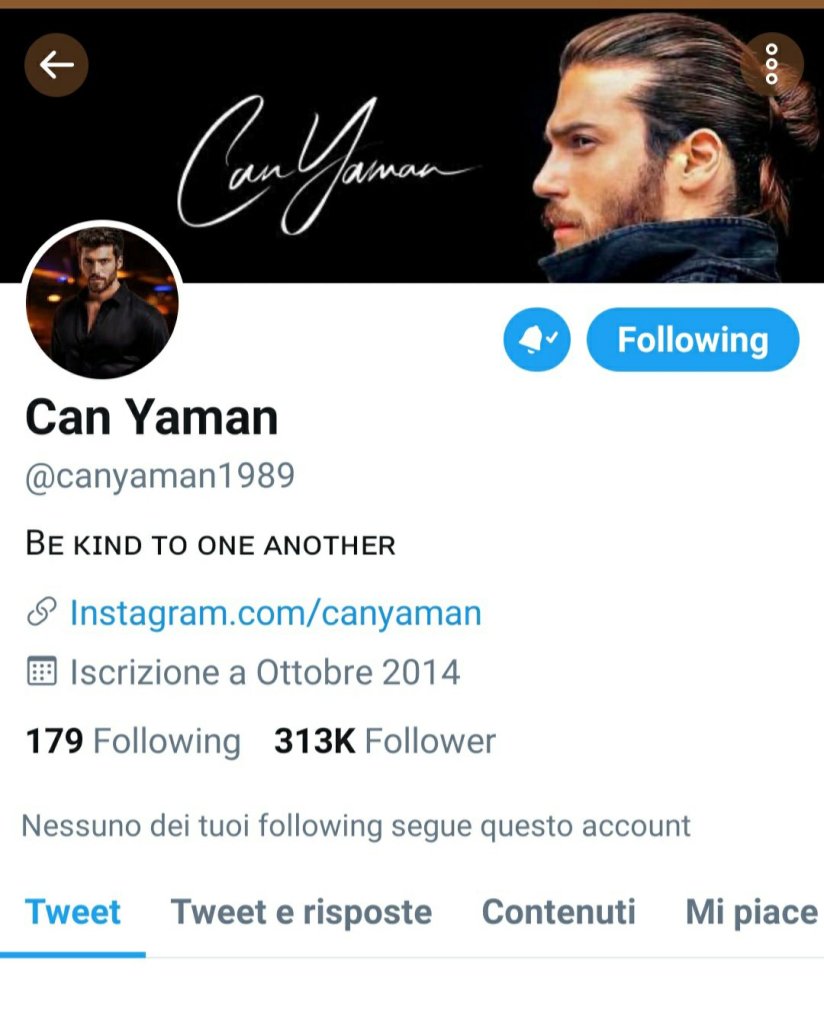
Task: Open the Mi piace tab
Action: point(751,912)
